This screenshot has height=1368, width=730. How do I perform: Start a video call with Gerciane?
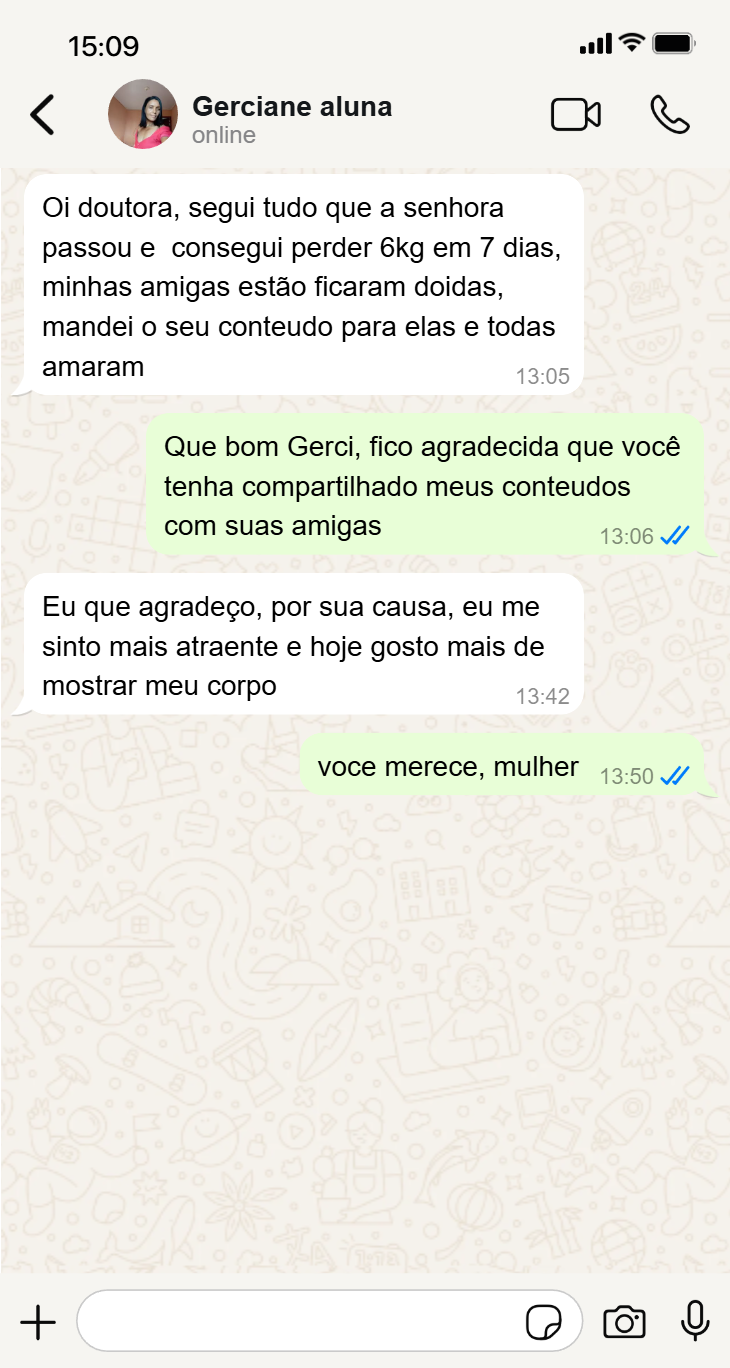tap(576, 115)
